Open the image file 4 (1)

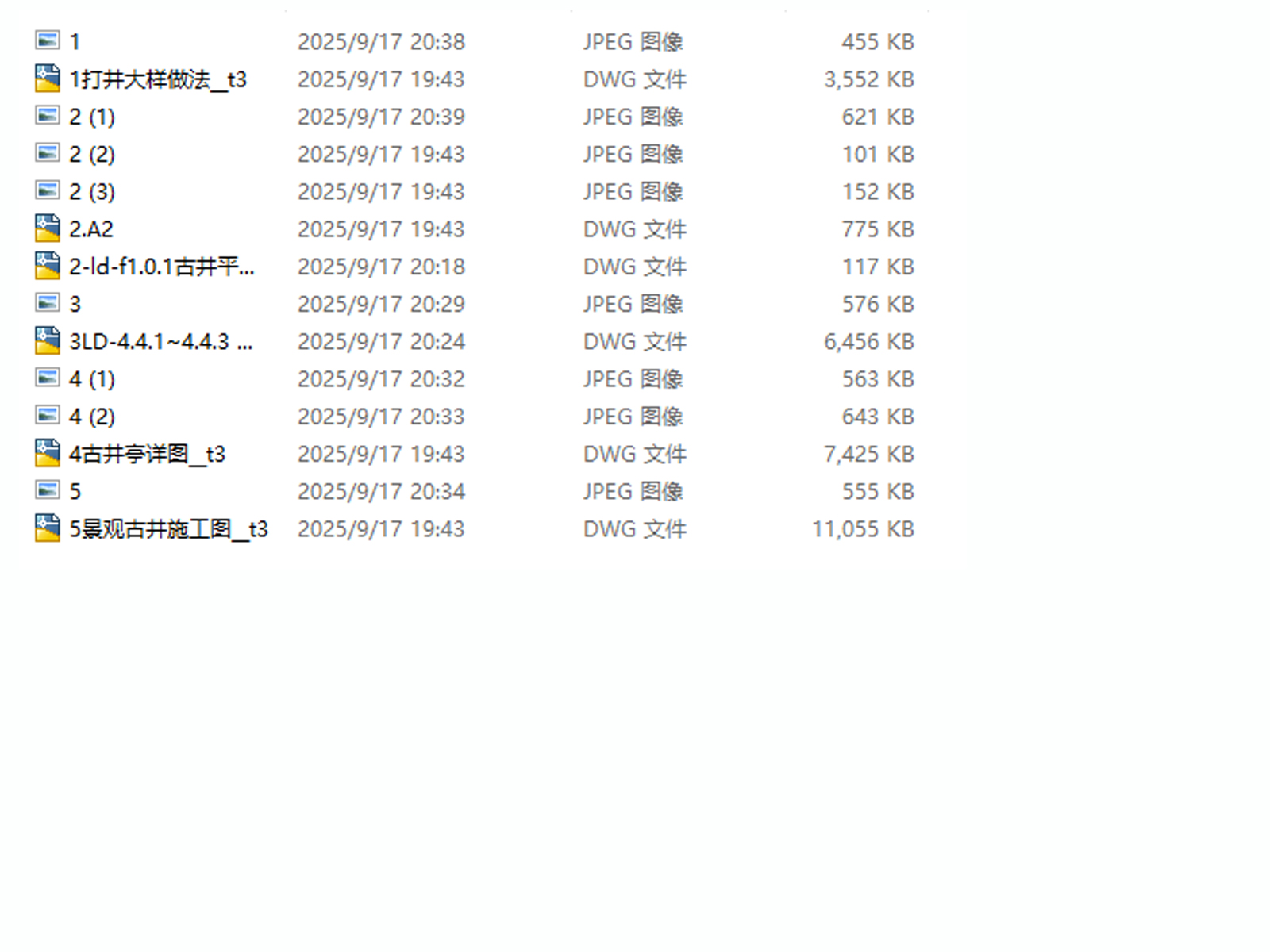pyautogui.click(x=91, y=379)
